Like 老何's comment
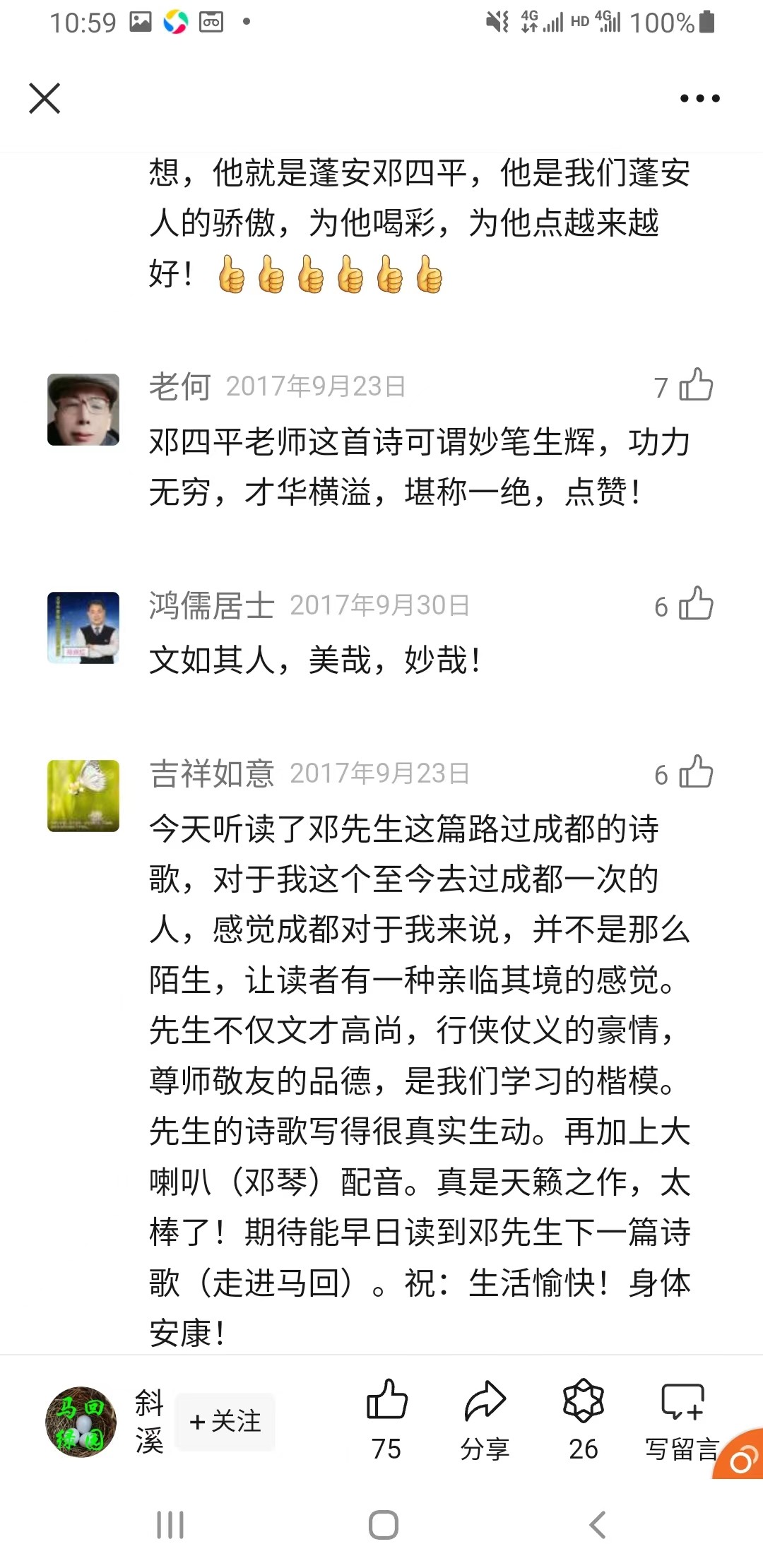 point(695,386)
